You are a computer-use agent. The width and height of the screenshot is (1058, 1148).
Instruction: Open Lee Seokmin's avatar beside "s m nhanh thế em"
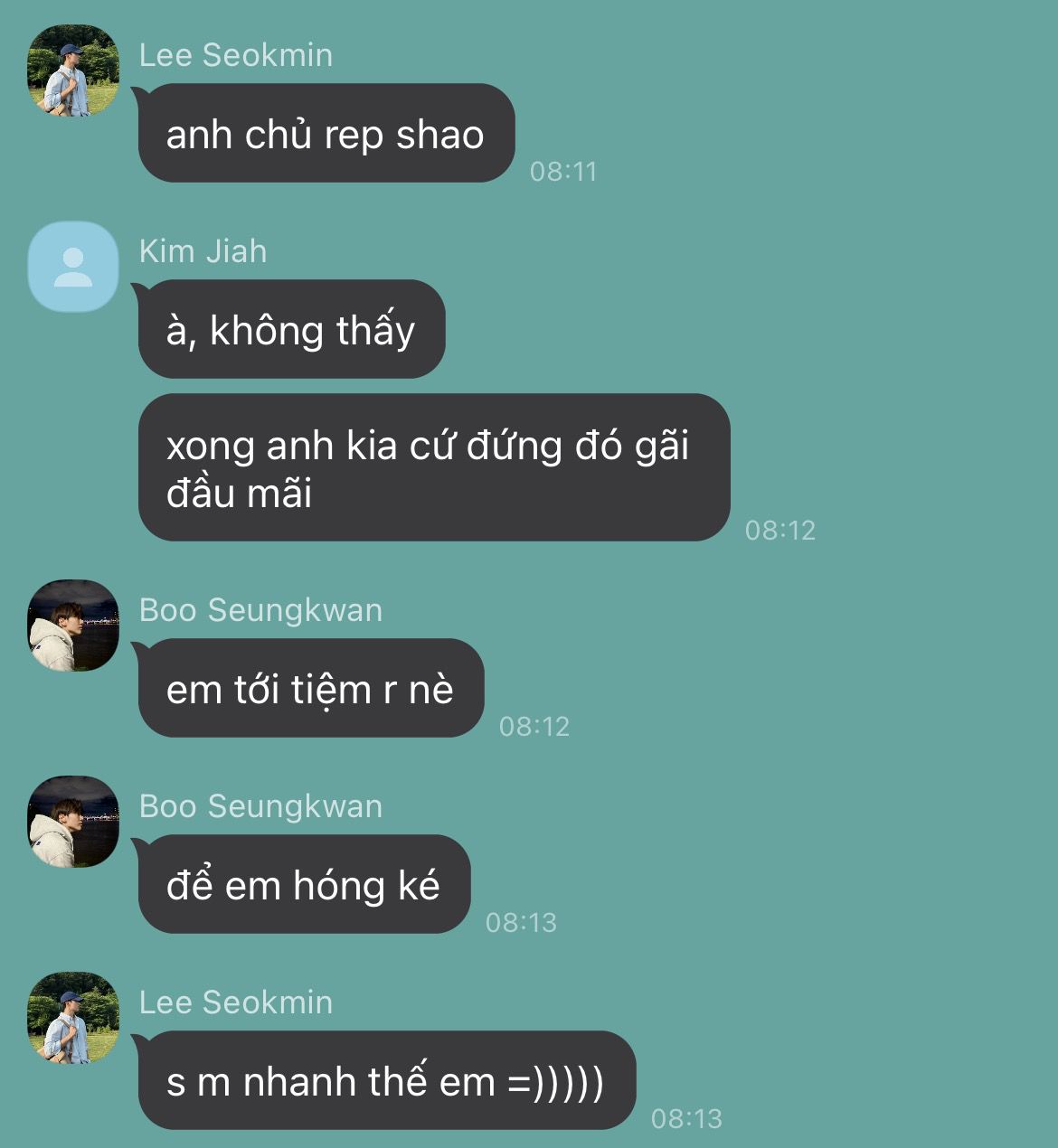(x=73, y=1018)
